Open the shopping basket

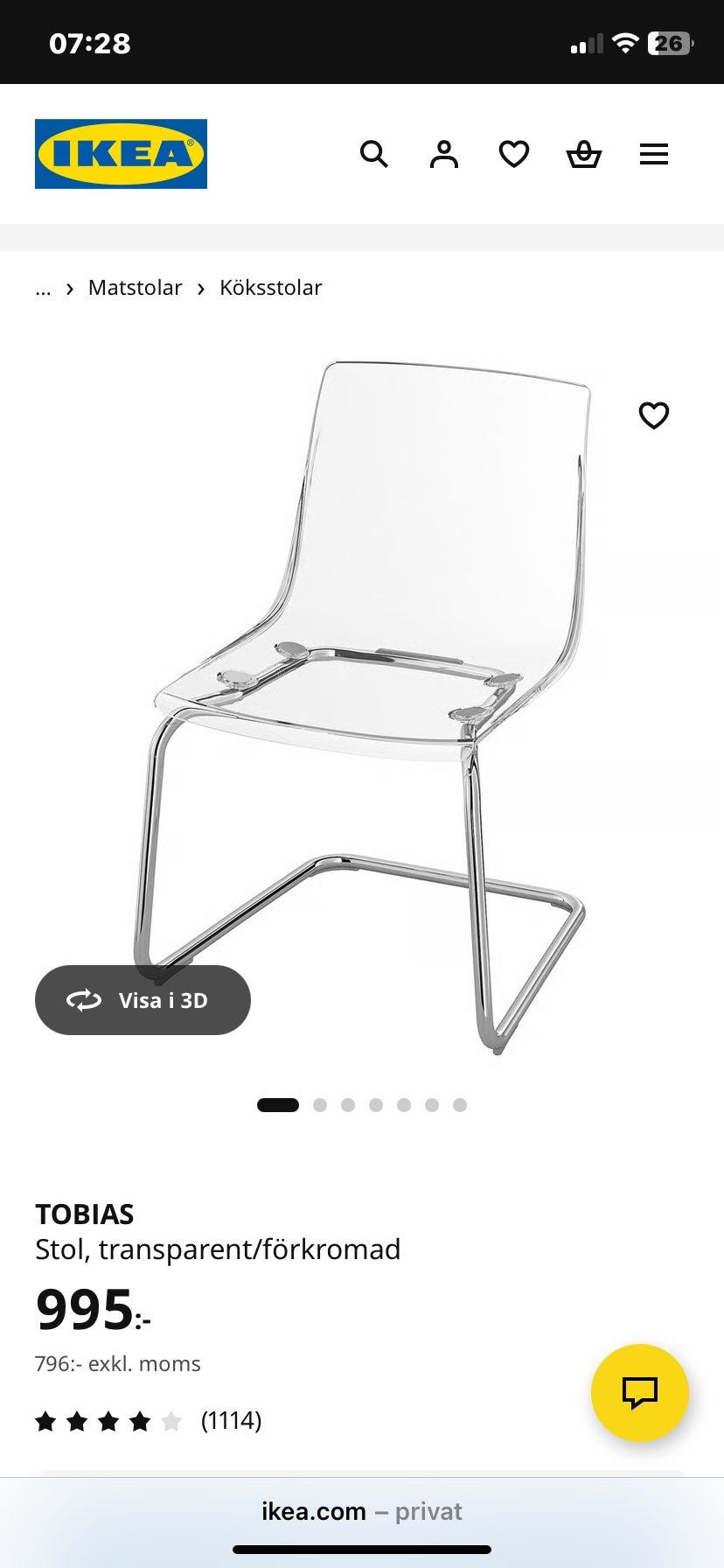point(584,155)
